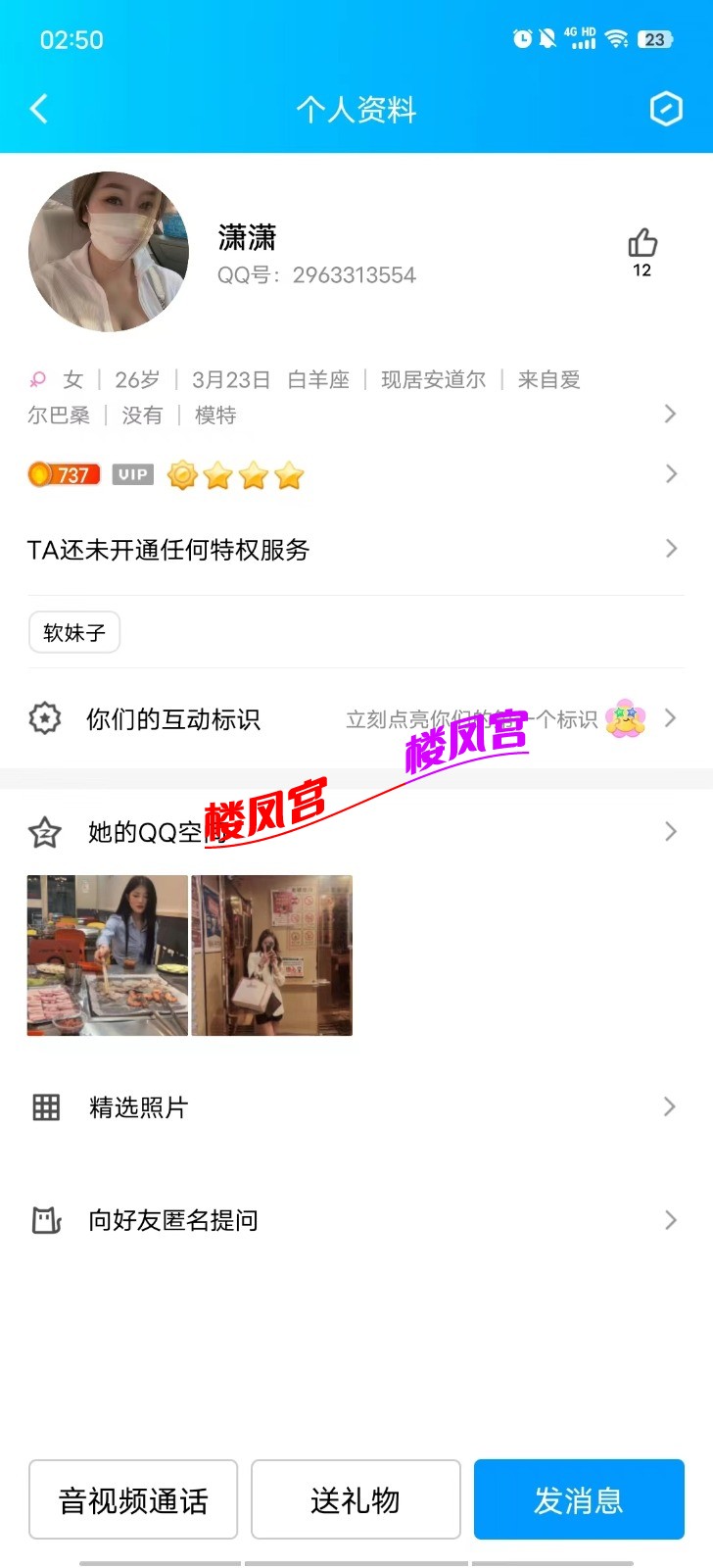
Task: Select the 软妹子 tag
Action: (74, 632)
